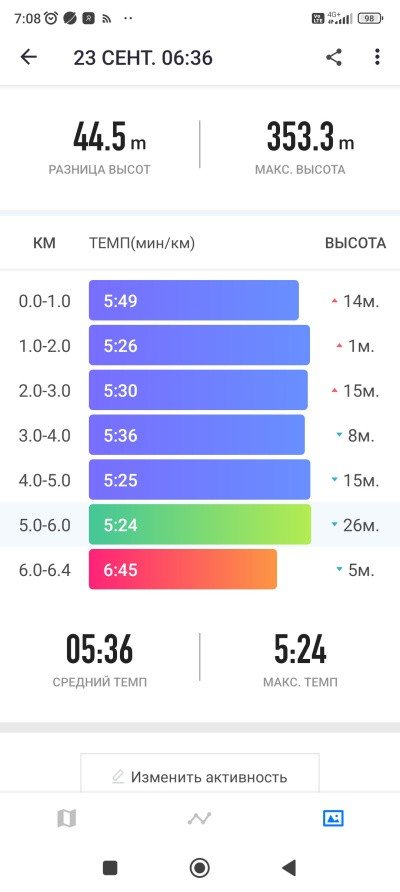Go back using the top-left arrow
The height and width of the screenshot is (892, 400).
(28, 57)
